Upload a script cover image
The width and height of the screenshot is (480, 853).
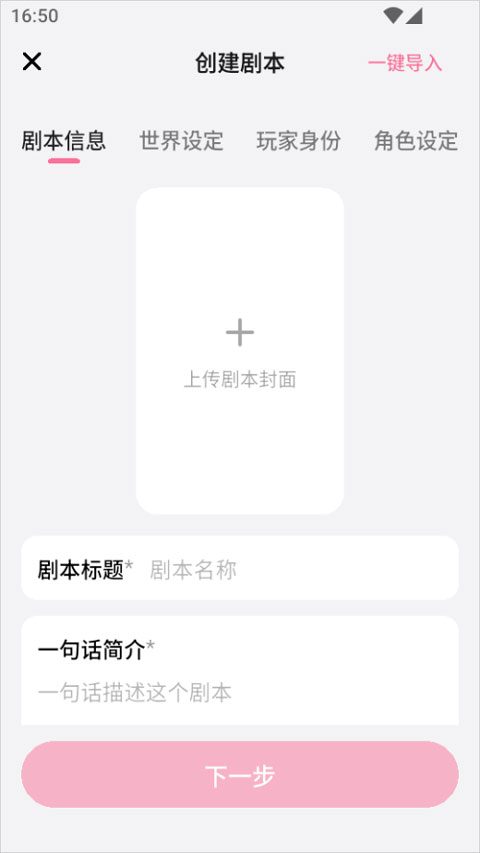point(240,351)
